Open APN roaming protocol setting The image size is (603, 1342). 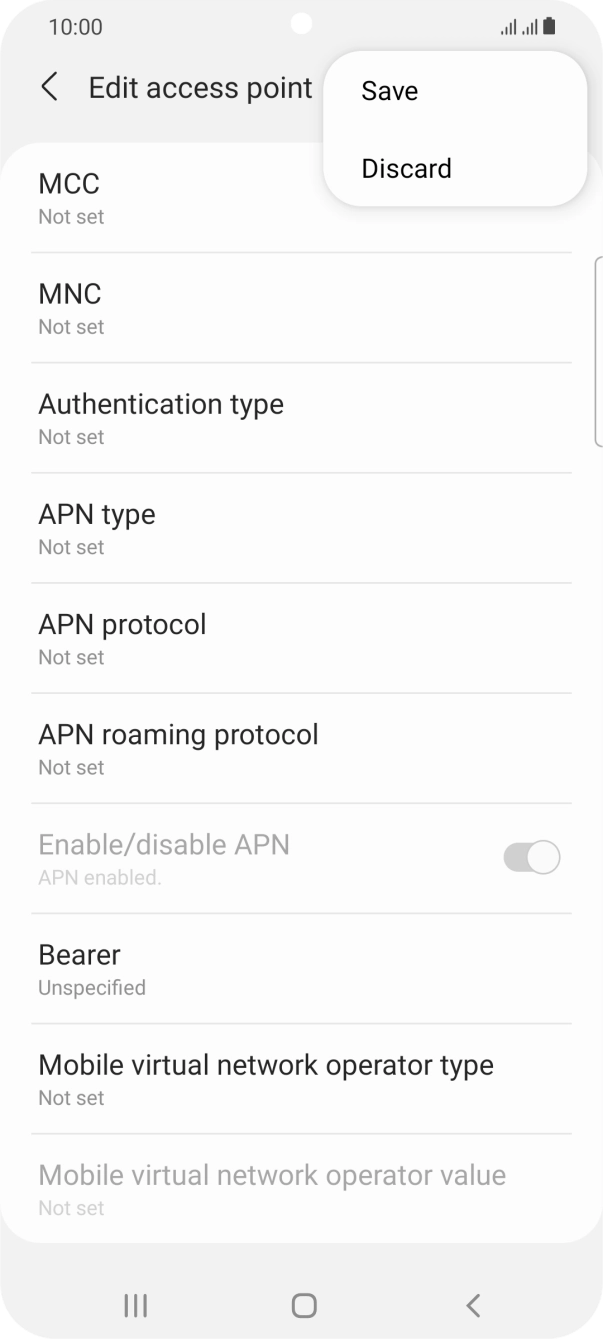(301, 748)
